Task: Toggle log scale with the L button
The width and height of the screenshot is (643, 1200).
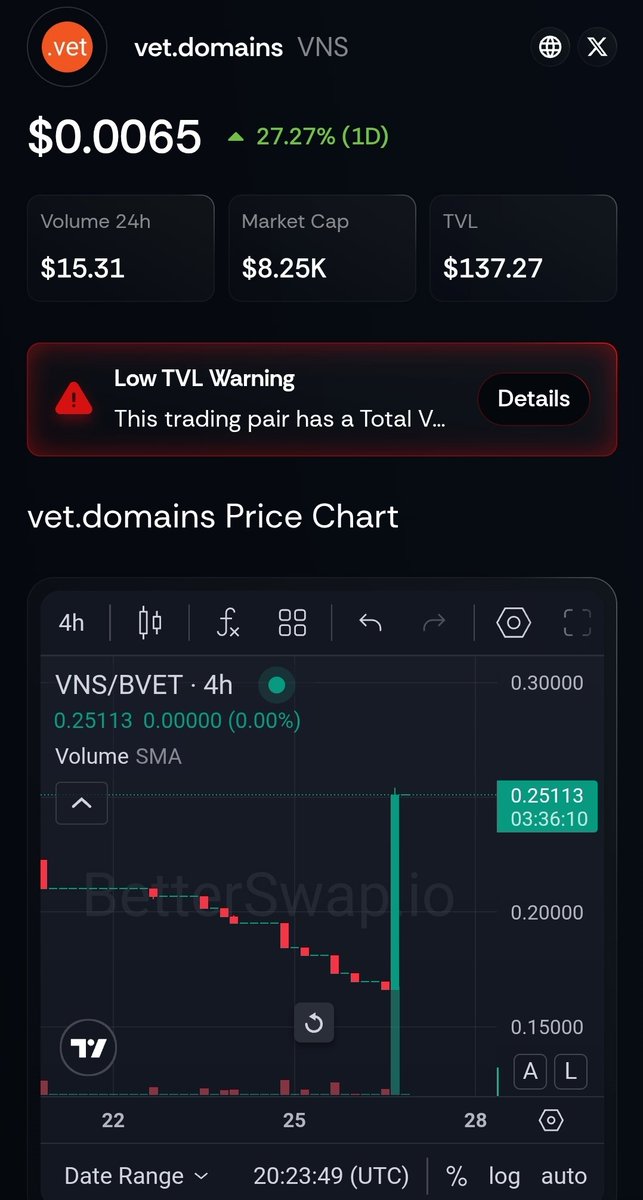Action: pyautogui.click(x=570, y=1072)
